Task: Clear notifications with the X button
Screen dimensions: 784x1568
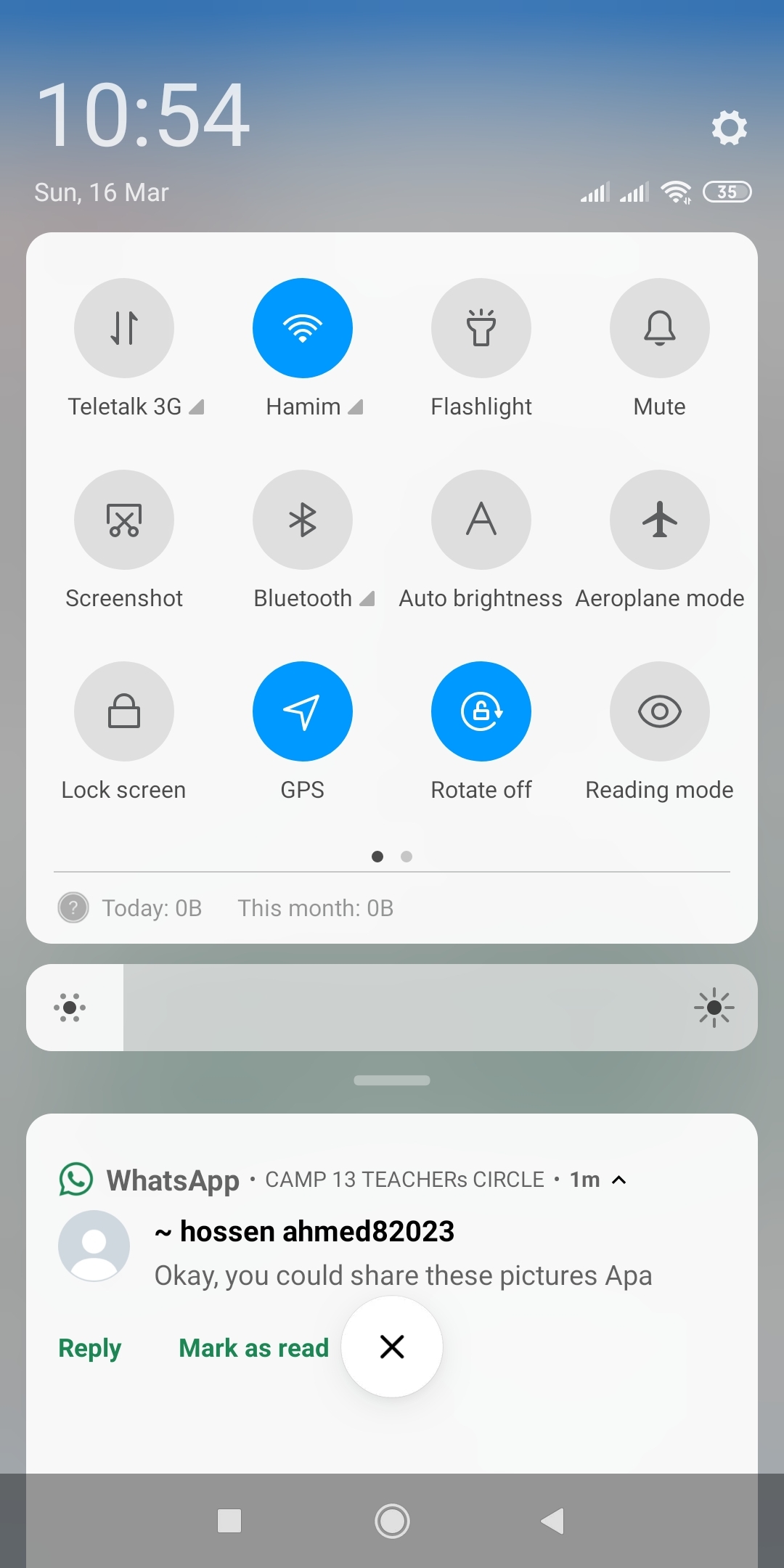Action: tap(392, 1347)
